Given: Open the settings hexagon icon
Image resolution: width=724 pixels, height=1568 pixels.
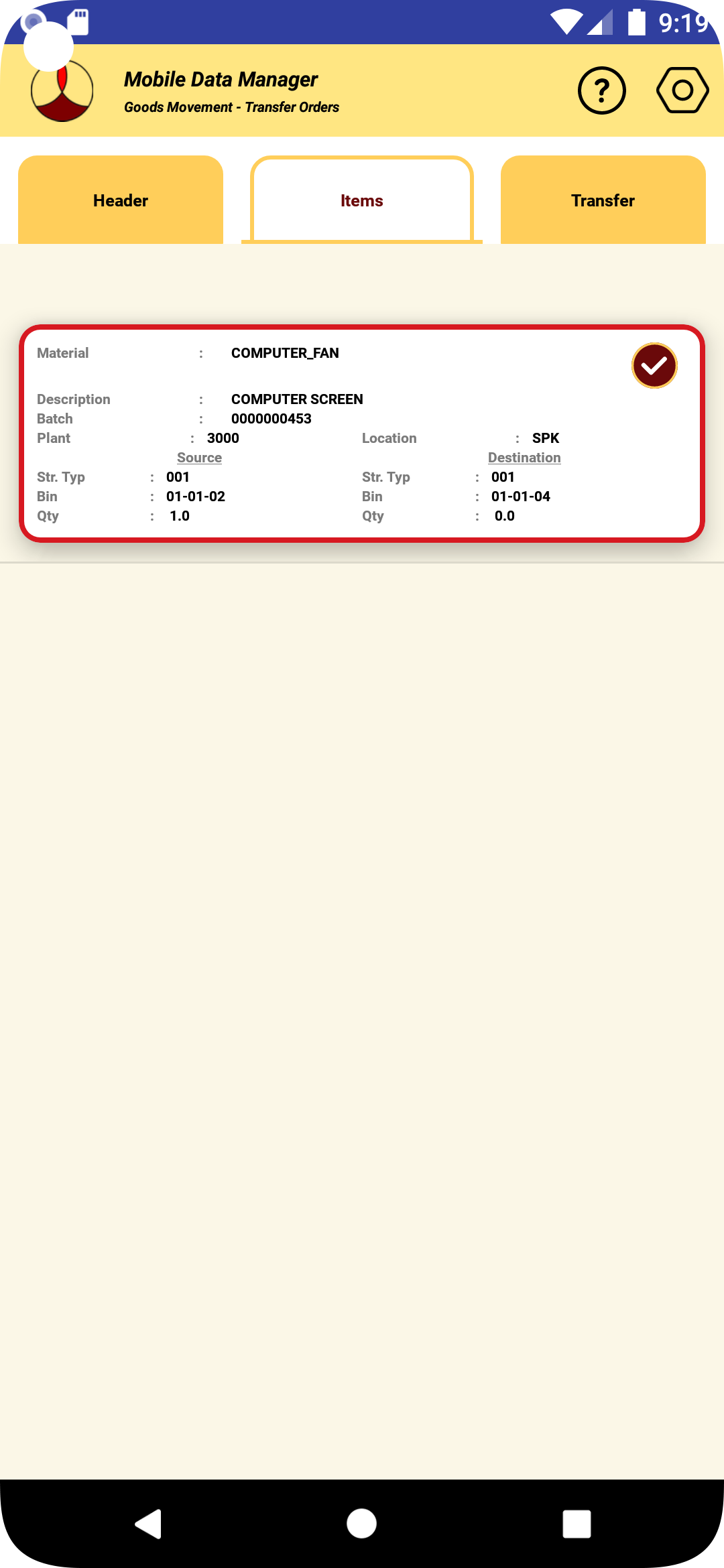Looking at the screenshot, I should click(x=682, y=90).
